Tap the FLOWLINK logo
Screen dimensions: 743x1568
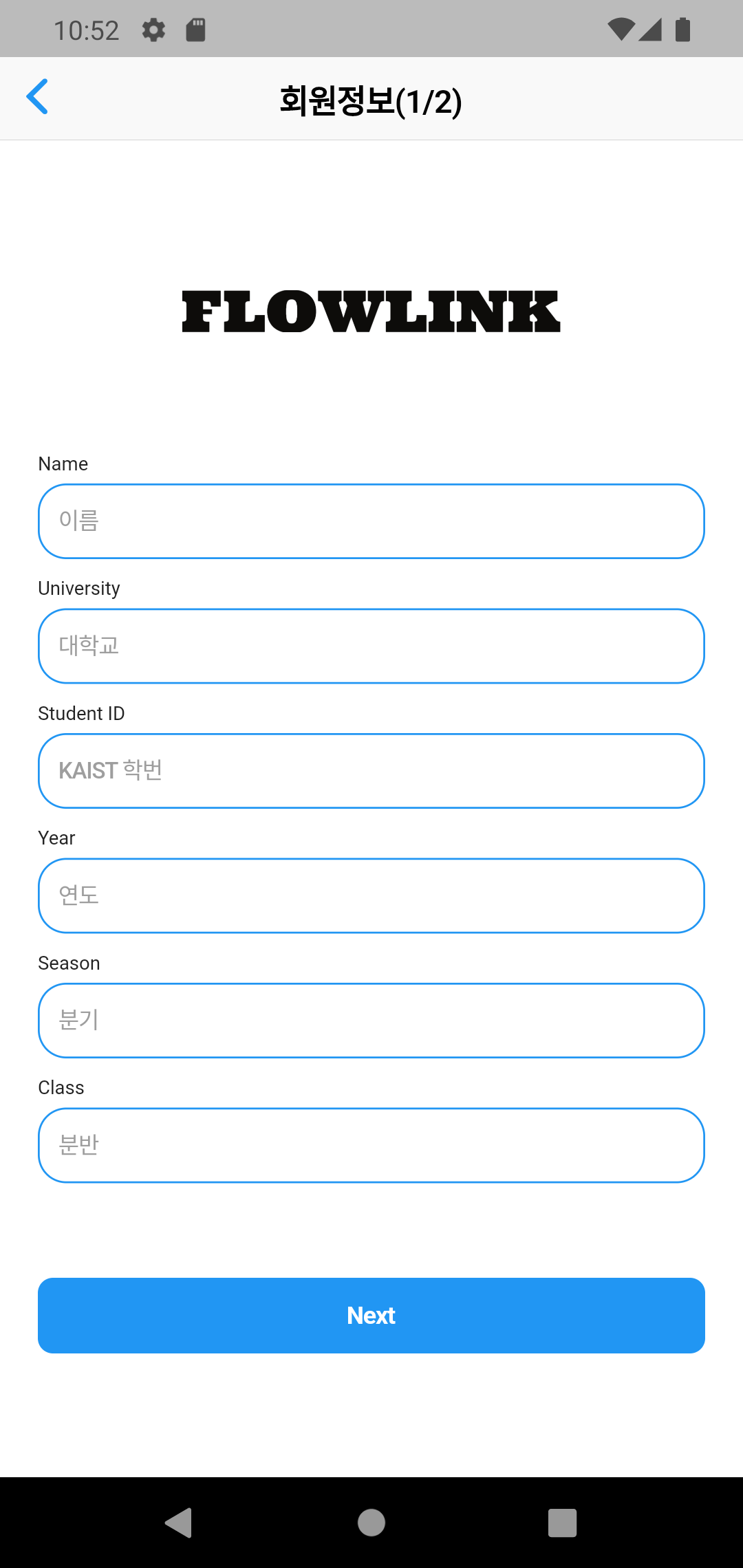371,312
